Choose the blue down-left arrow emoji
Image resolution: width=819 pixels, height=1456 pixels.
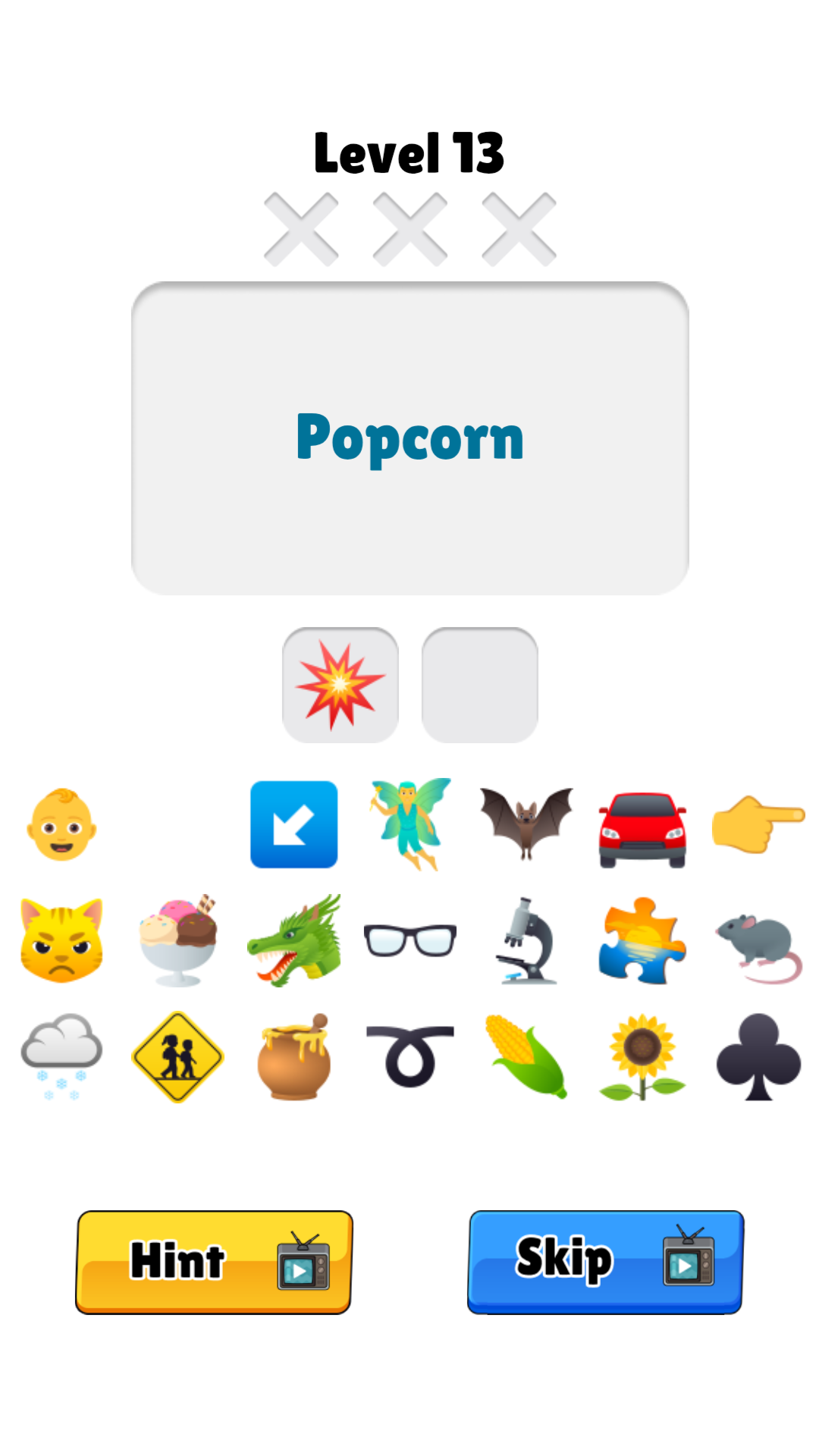tap(294, 824)
